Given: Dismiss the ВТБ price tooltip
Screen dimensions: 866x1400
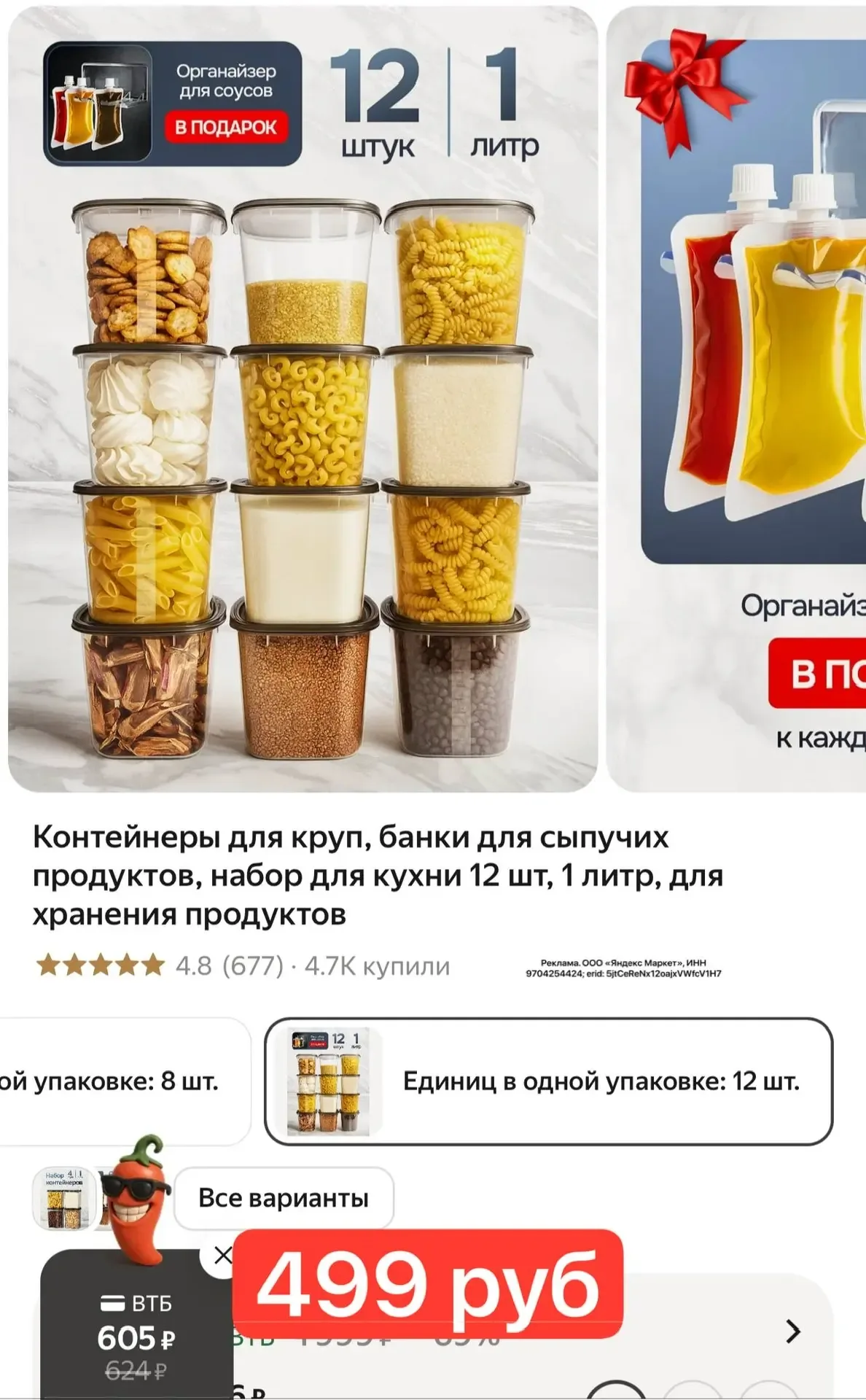Looking at the screenshot, I should point(222,1256).
